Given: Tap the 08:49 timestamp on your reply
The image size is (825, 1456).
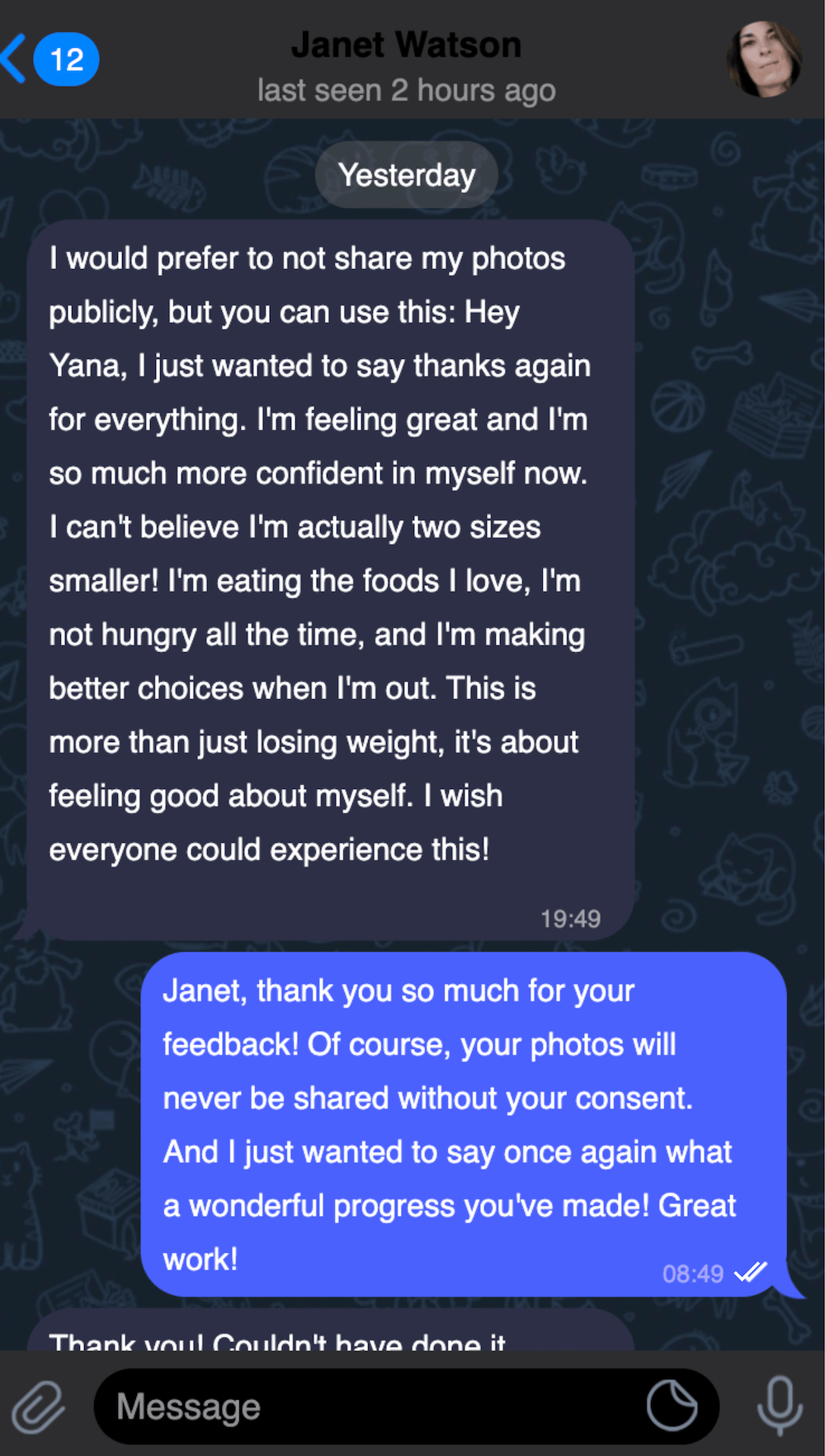Looking at the screenshot, I should [x=694, y=1274].
